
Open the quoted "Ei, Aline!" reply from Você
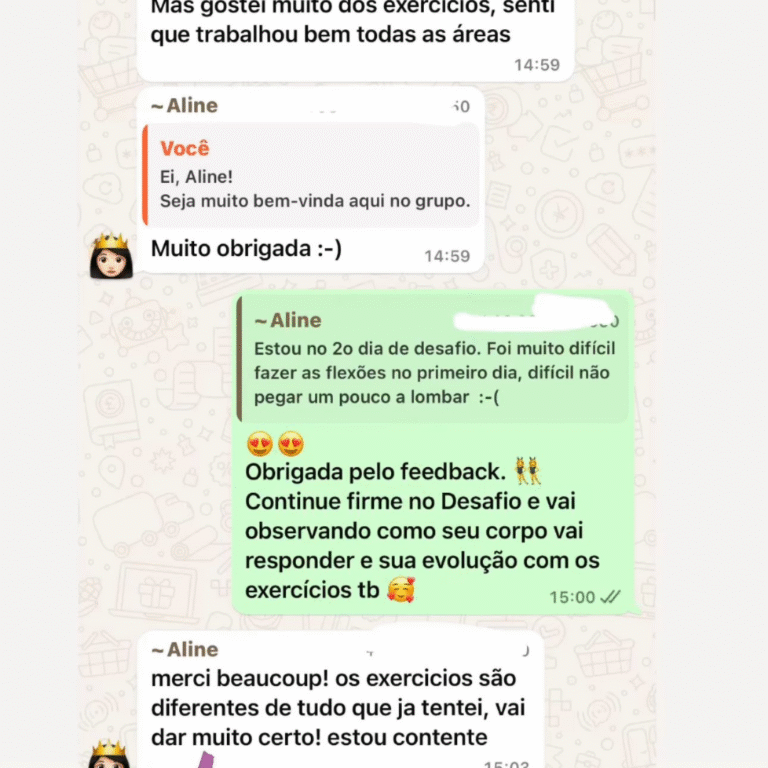[x=310, y=175]
